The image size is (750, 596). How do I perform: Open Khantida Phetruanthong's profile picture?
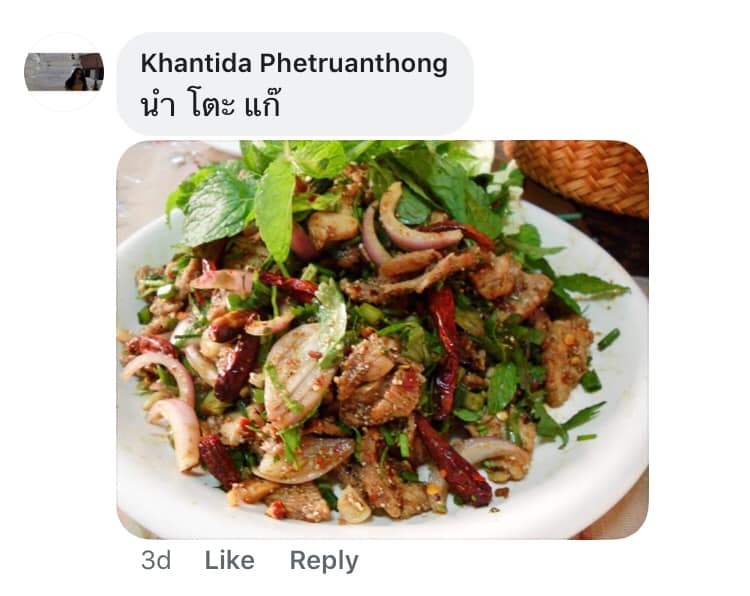click(64, 72)
